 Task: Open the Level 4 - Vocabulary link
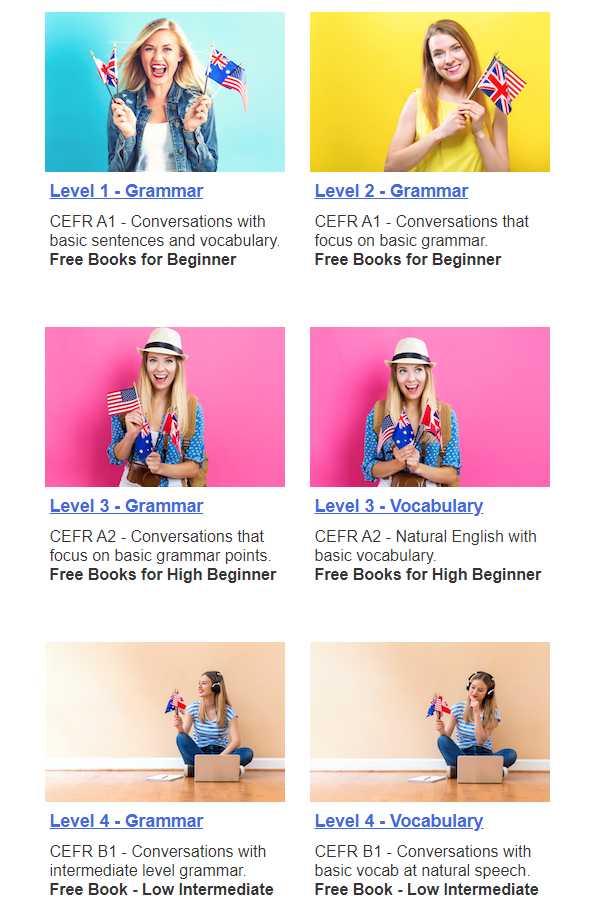point(398,821)
